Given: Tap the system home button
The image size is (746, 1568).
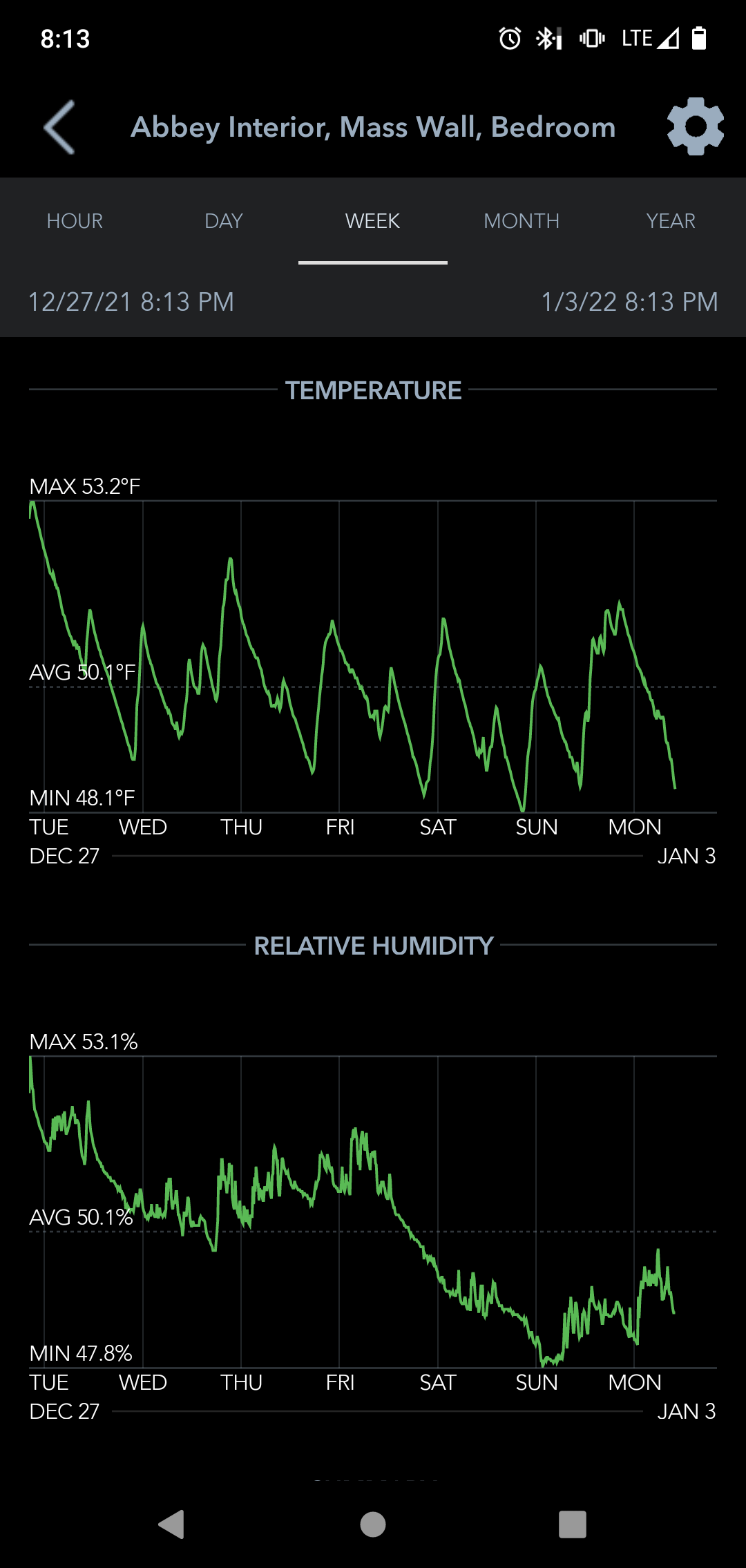Looking at the screenshot, I should [373, 1524].
